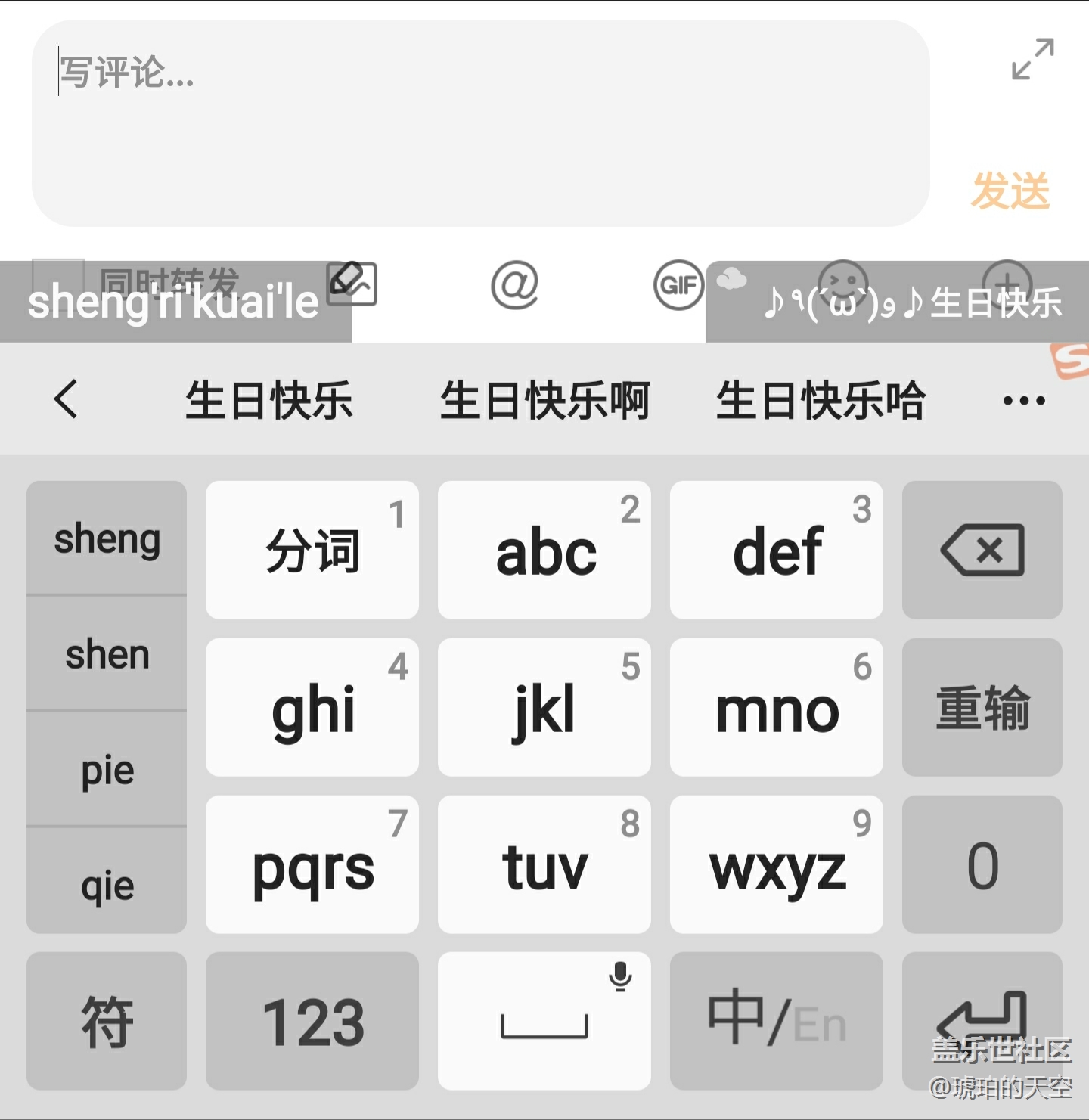Tap the 分词 word-split key
The width and height of the screenshot is (1089, 1120).
point(312,551)
